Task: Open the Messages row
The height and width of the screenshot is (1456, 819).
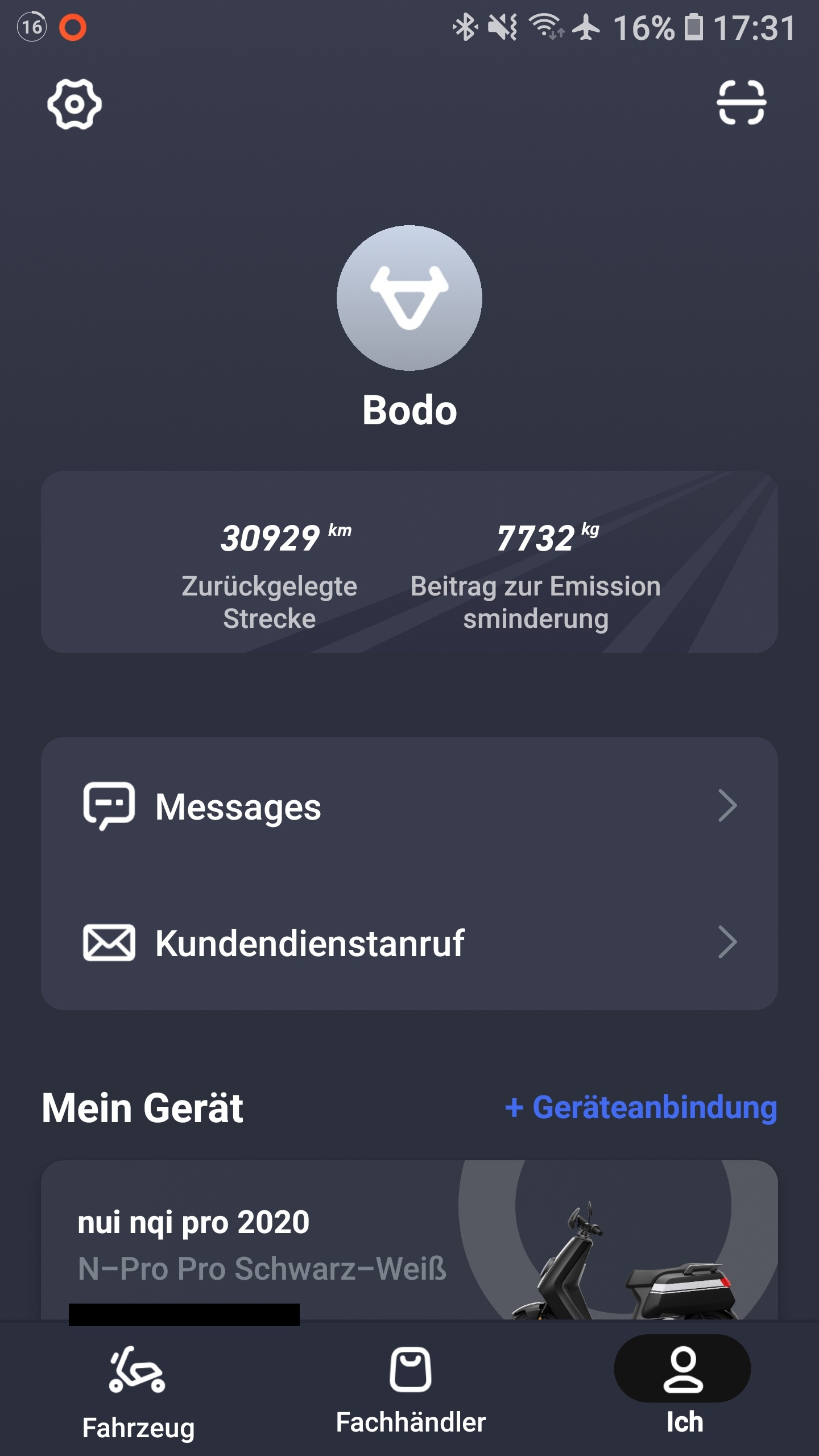Action: point(409,806)
